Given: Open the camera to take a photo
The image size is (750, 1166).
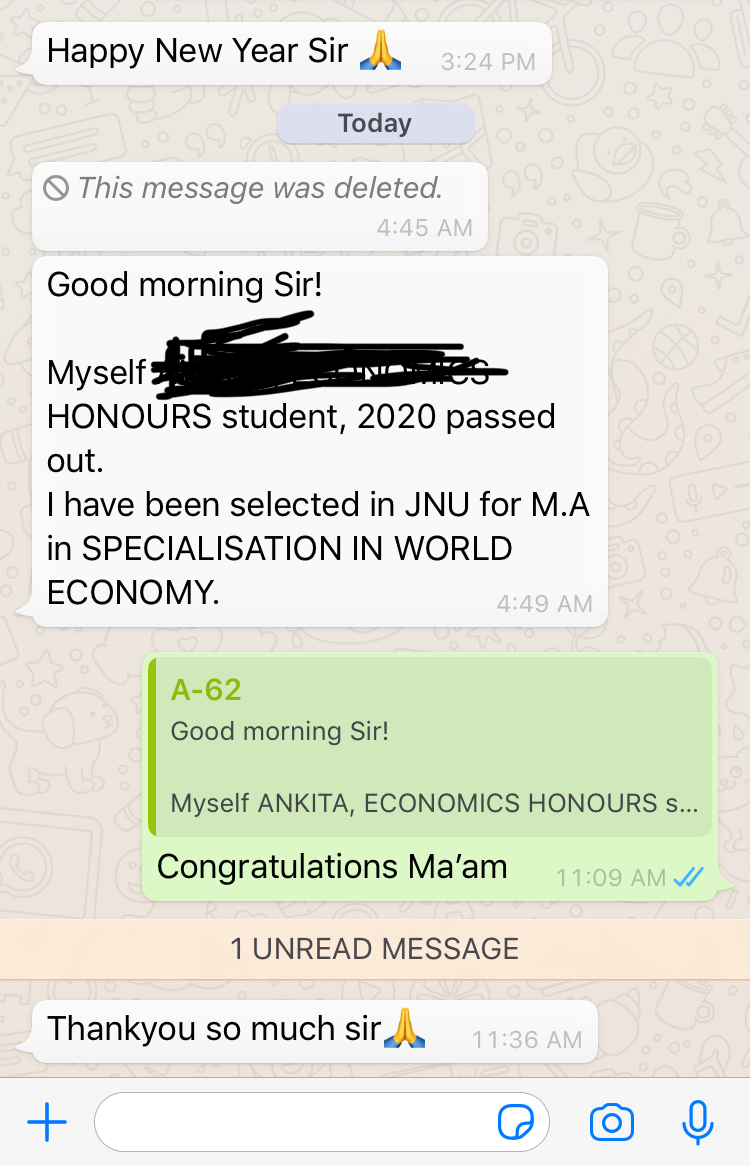Looking at the screenshot, I should click(611, 1123).
